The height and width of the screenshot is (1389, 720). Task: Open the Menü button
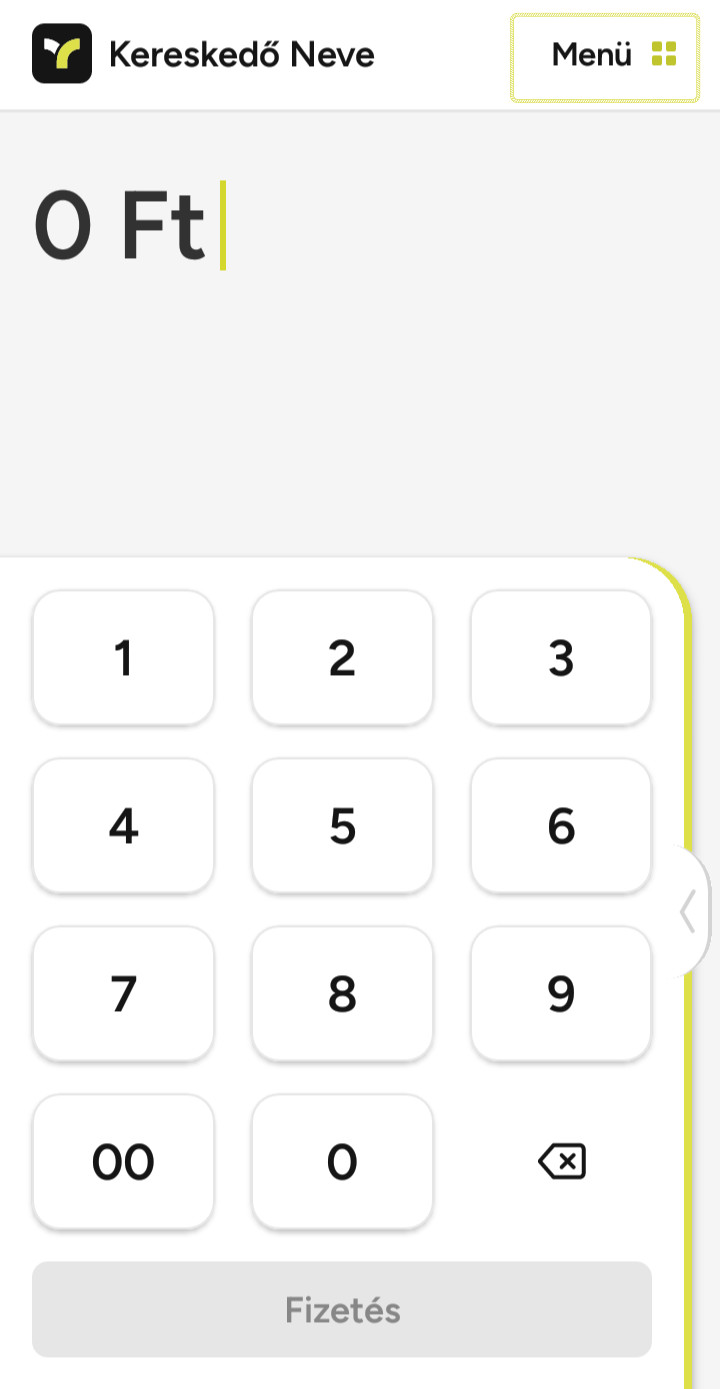605,56
